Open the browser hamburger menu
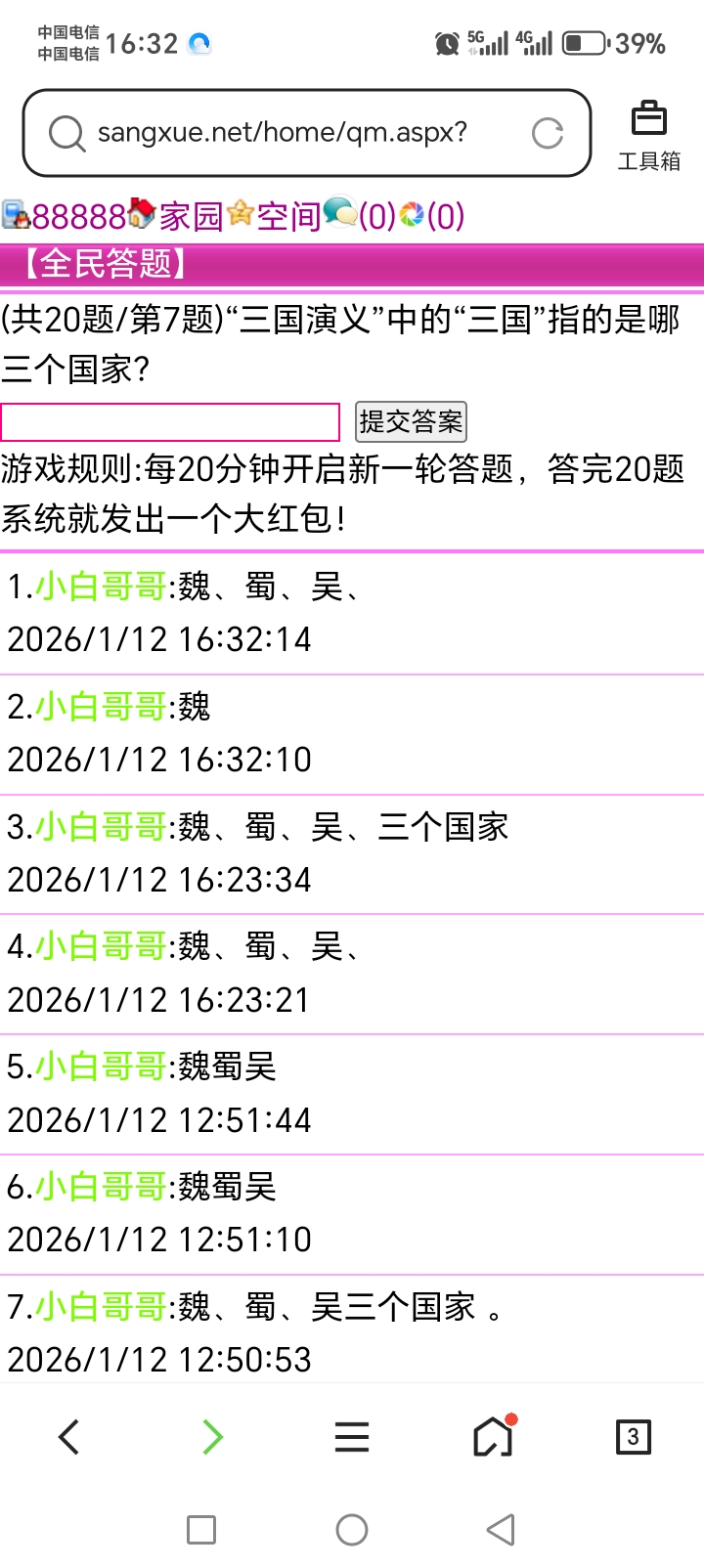This screenshot has height=1568, width=704. coord(352,1437)
